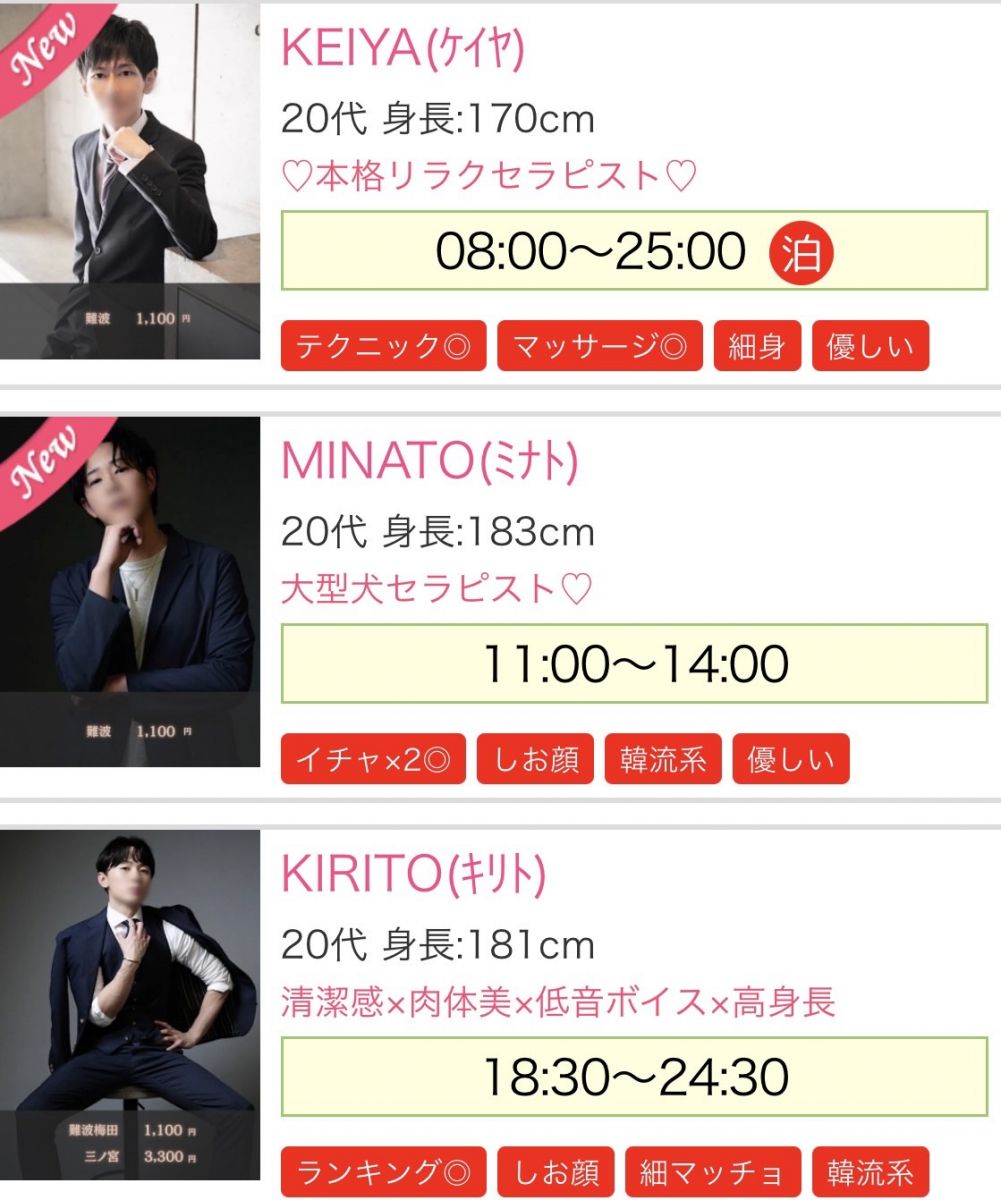The image size is (1001, 1200).
Task: Tap the KEIYA(ケイヤ) name link
Action: pos(402,49)
